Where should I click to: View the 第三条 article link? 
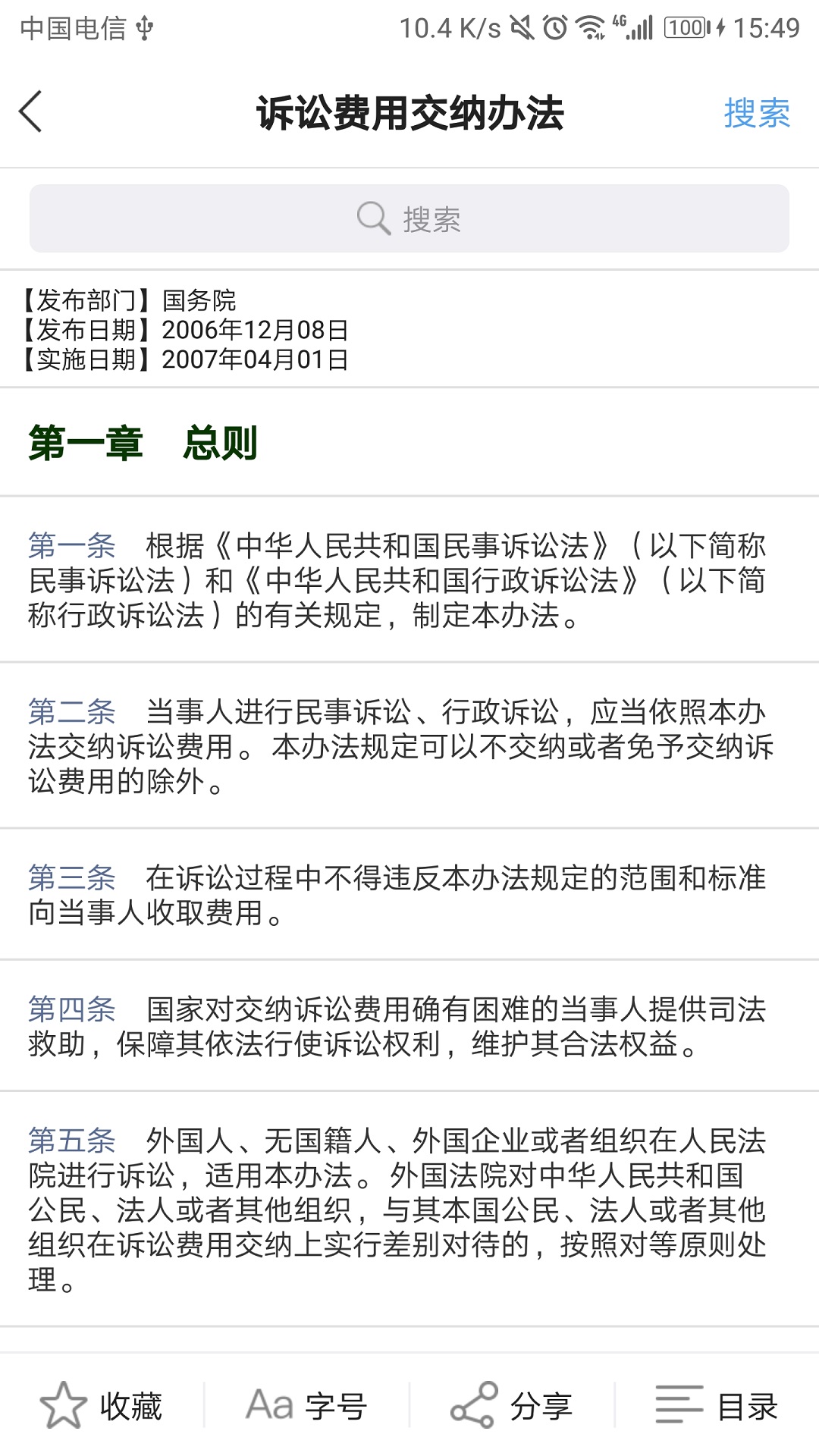point(71,877)
